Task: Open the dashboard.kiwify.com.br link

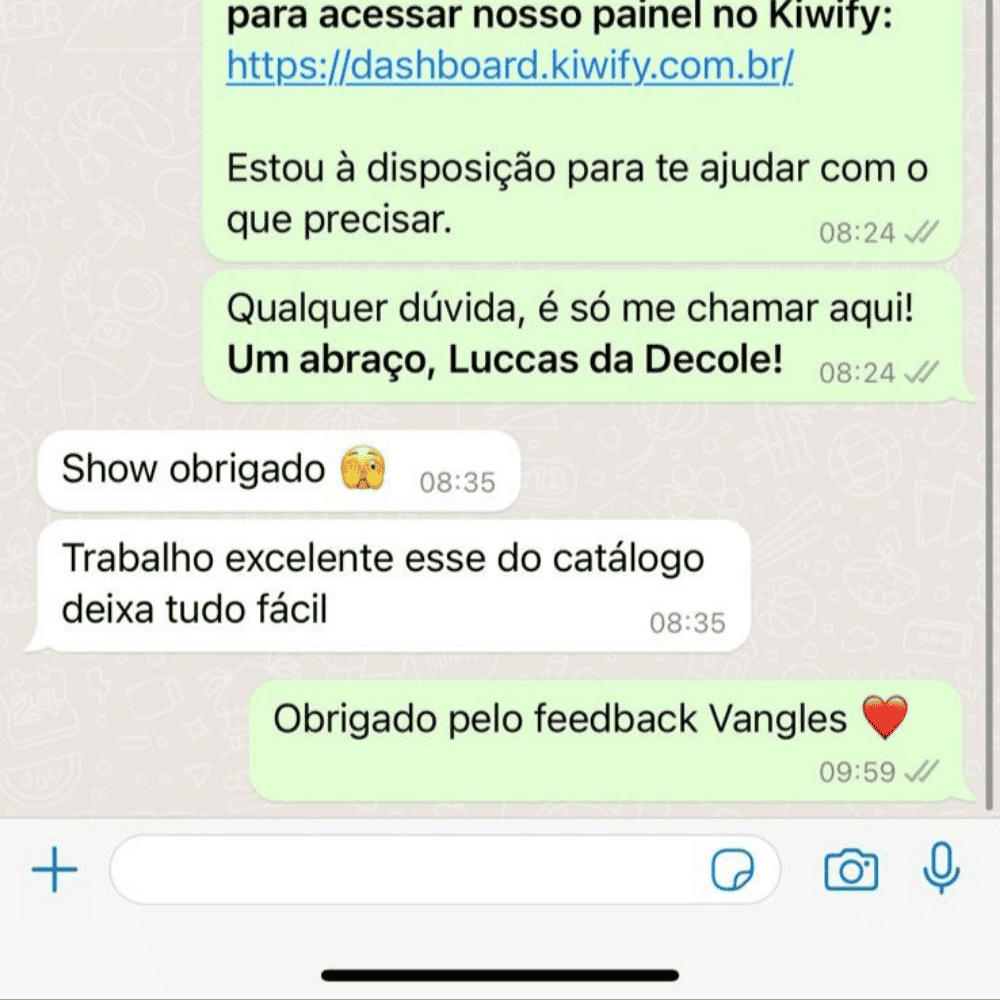Action: 510,66
